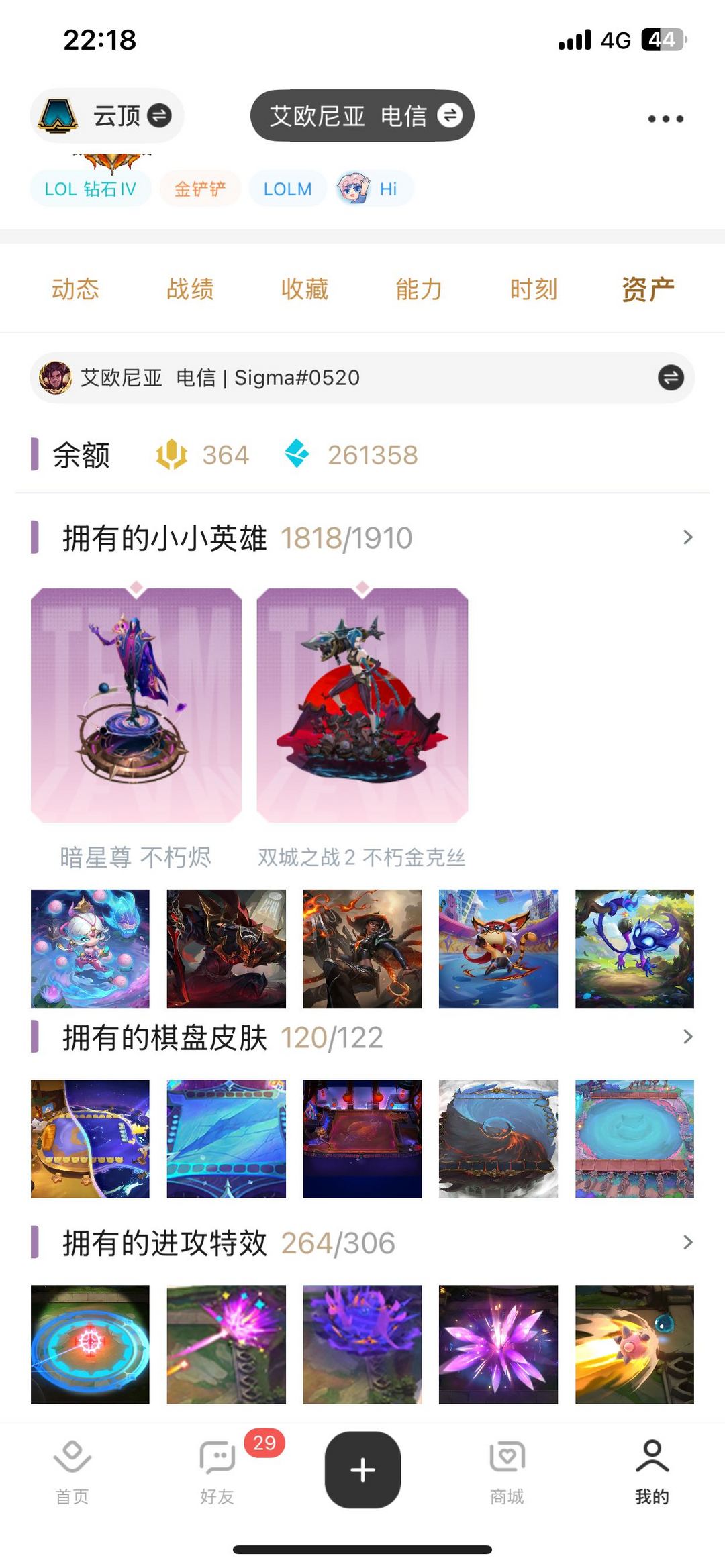
Task: Toggle the server switch on 艾欧尼亚 电信
Action: tap(449, 115)
